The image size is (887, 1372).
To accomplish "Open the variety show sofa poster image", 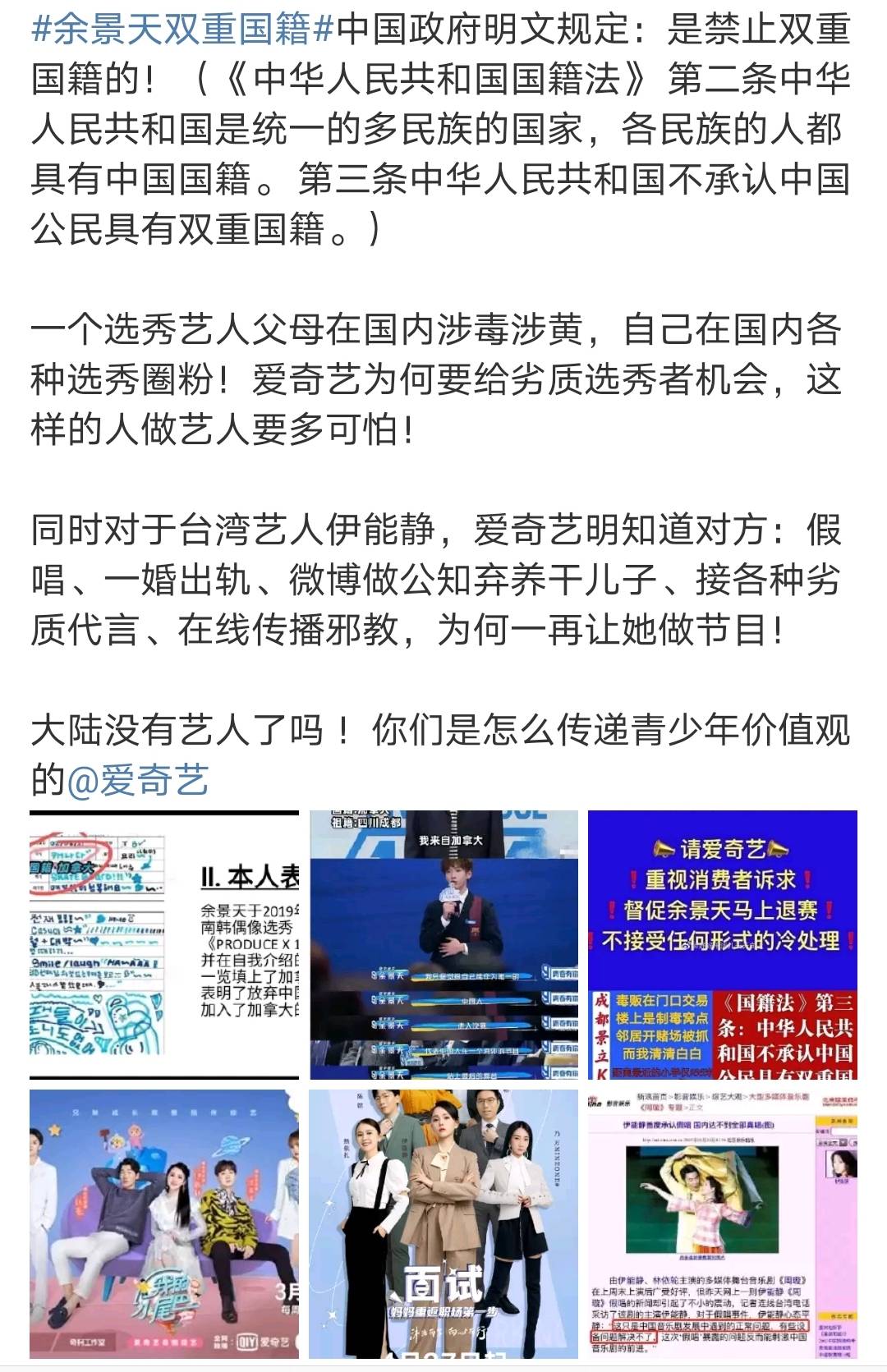I will [164, 1223].
